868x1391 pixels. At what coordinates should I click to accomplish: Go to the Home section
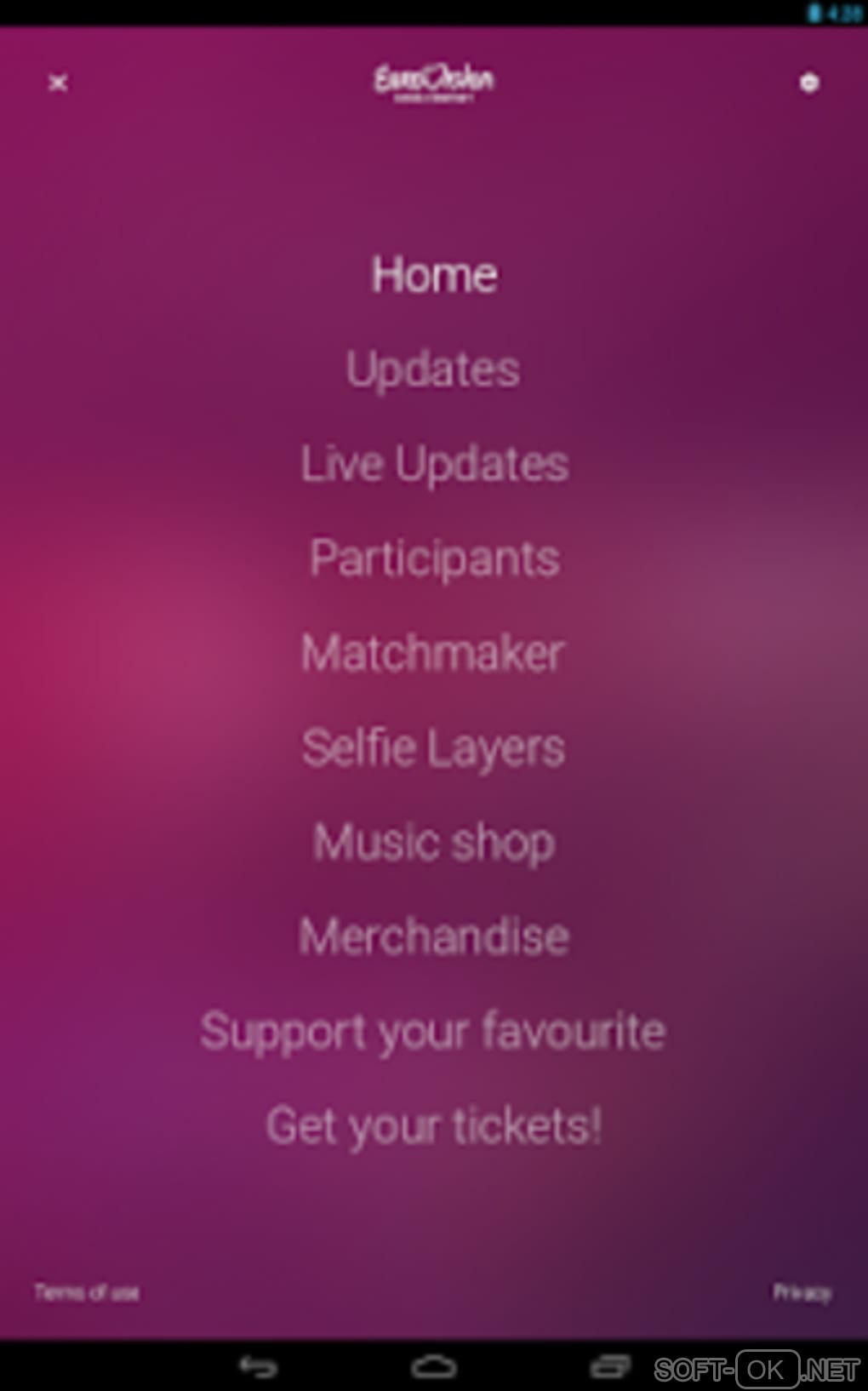(x=434, y=275)
